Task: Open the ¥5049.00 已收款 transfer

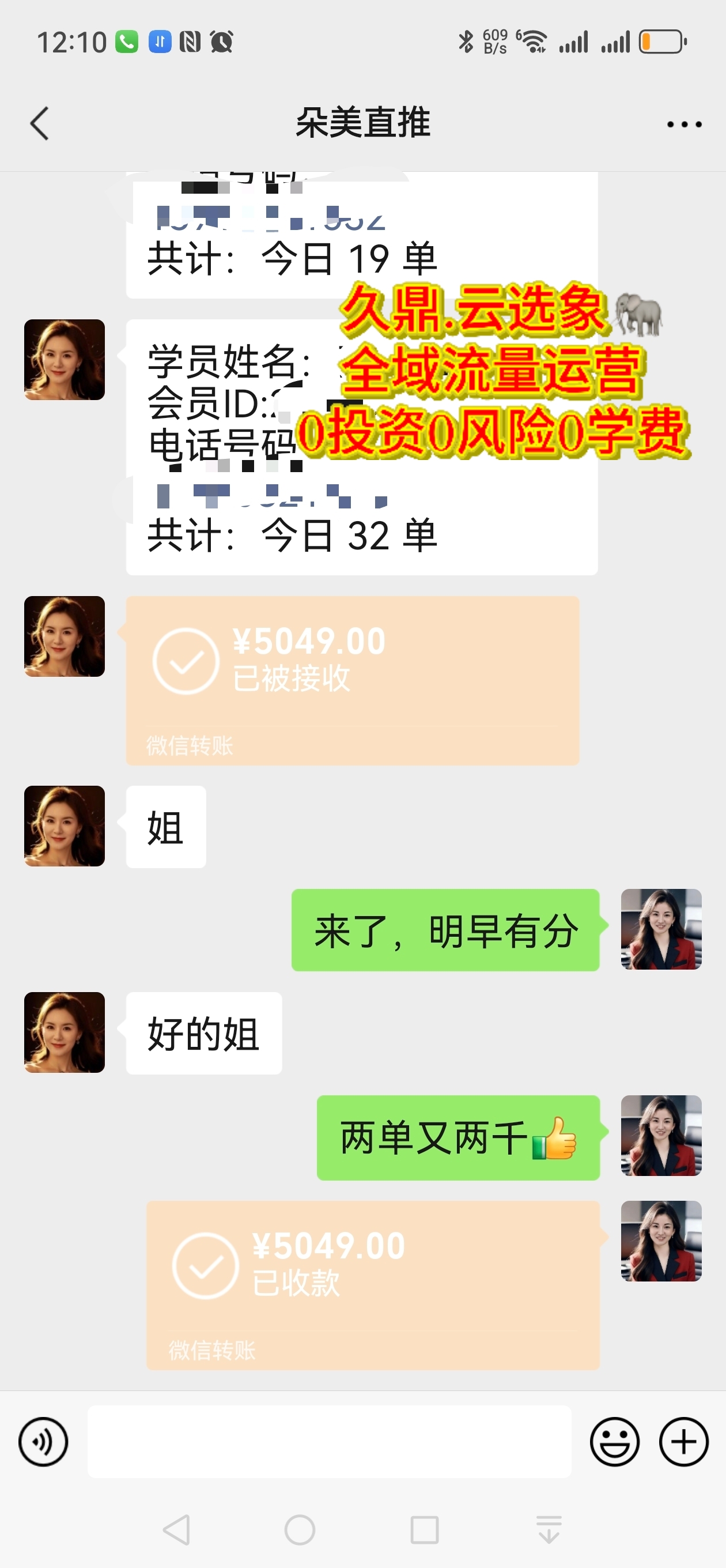Action: click(x=372, y=1285)
